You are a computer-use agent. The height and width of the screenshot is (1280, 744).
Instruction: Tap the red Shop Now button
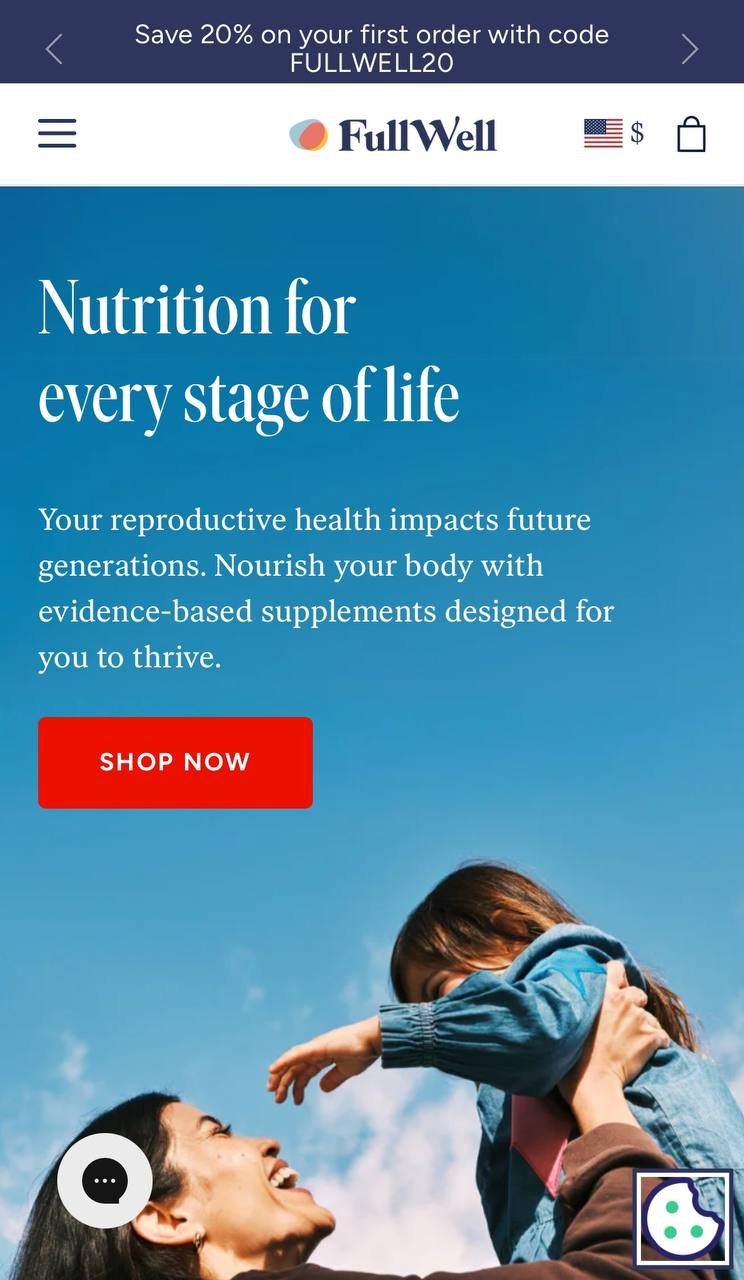(175, 762)
